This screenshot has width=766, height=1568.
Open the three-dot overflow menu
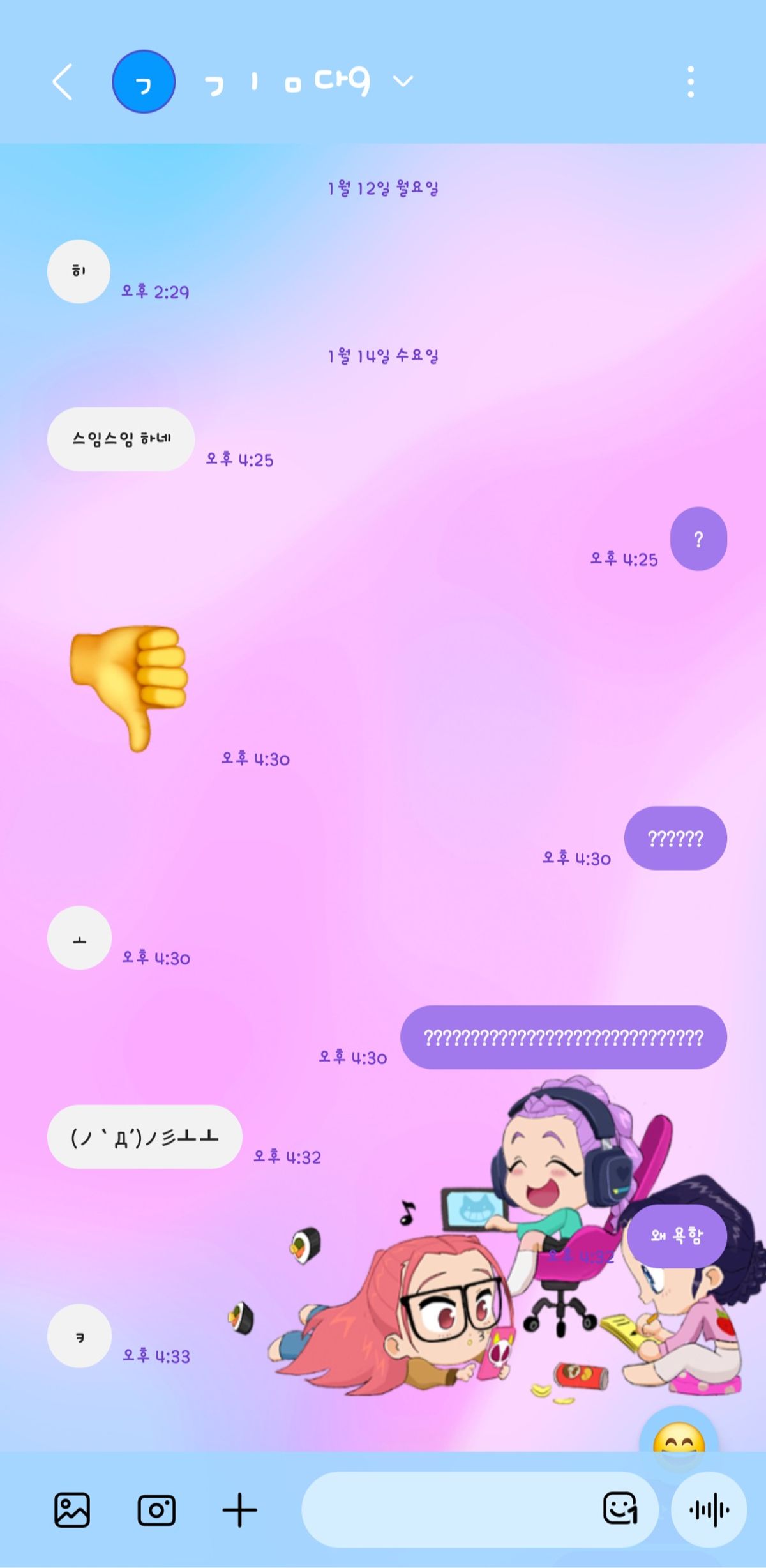(691, 82)
